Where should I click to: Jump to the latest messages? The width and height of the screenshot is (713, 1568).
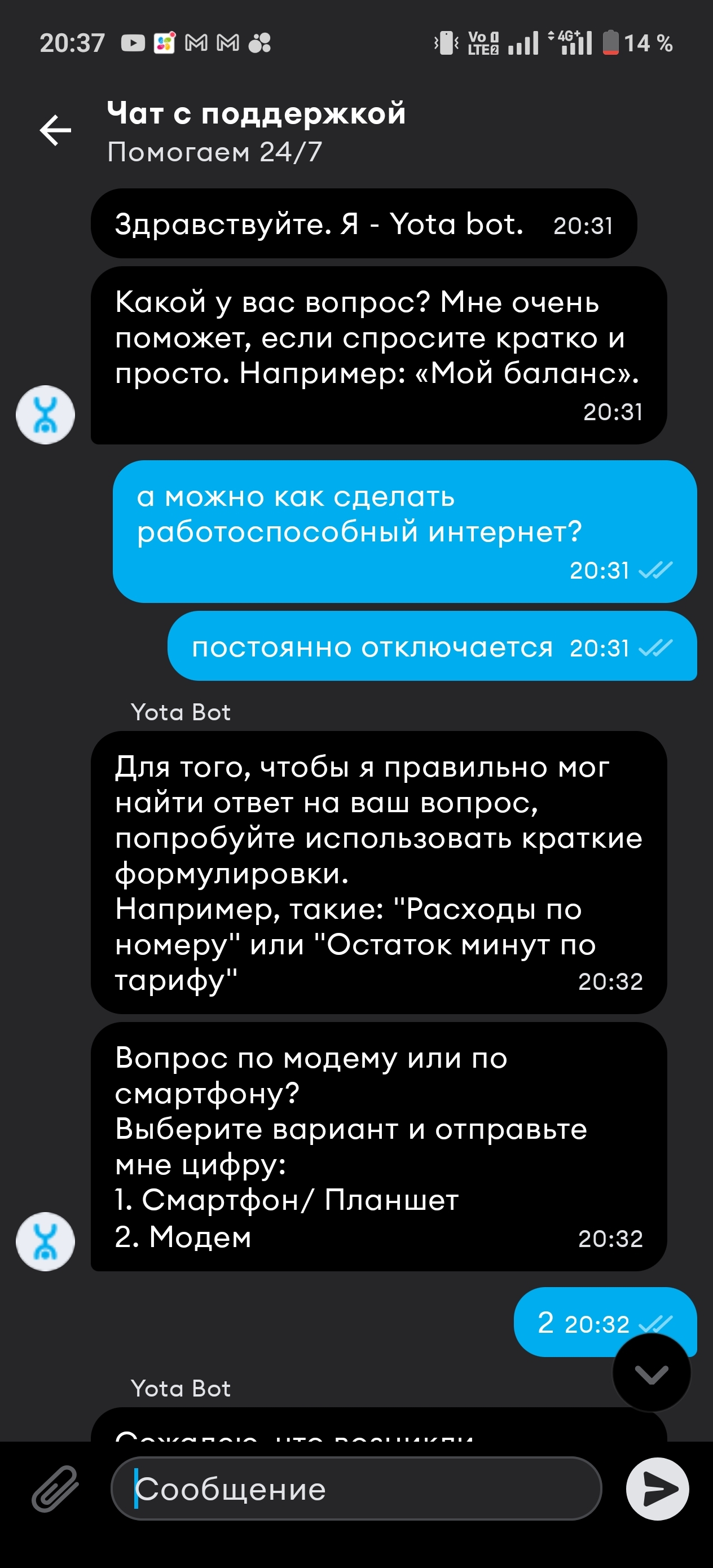(651, 1374)
